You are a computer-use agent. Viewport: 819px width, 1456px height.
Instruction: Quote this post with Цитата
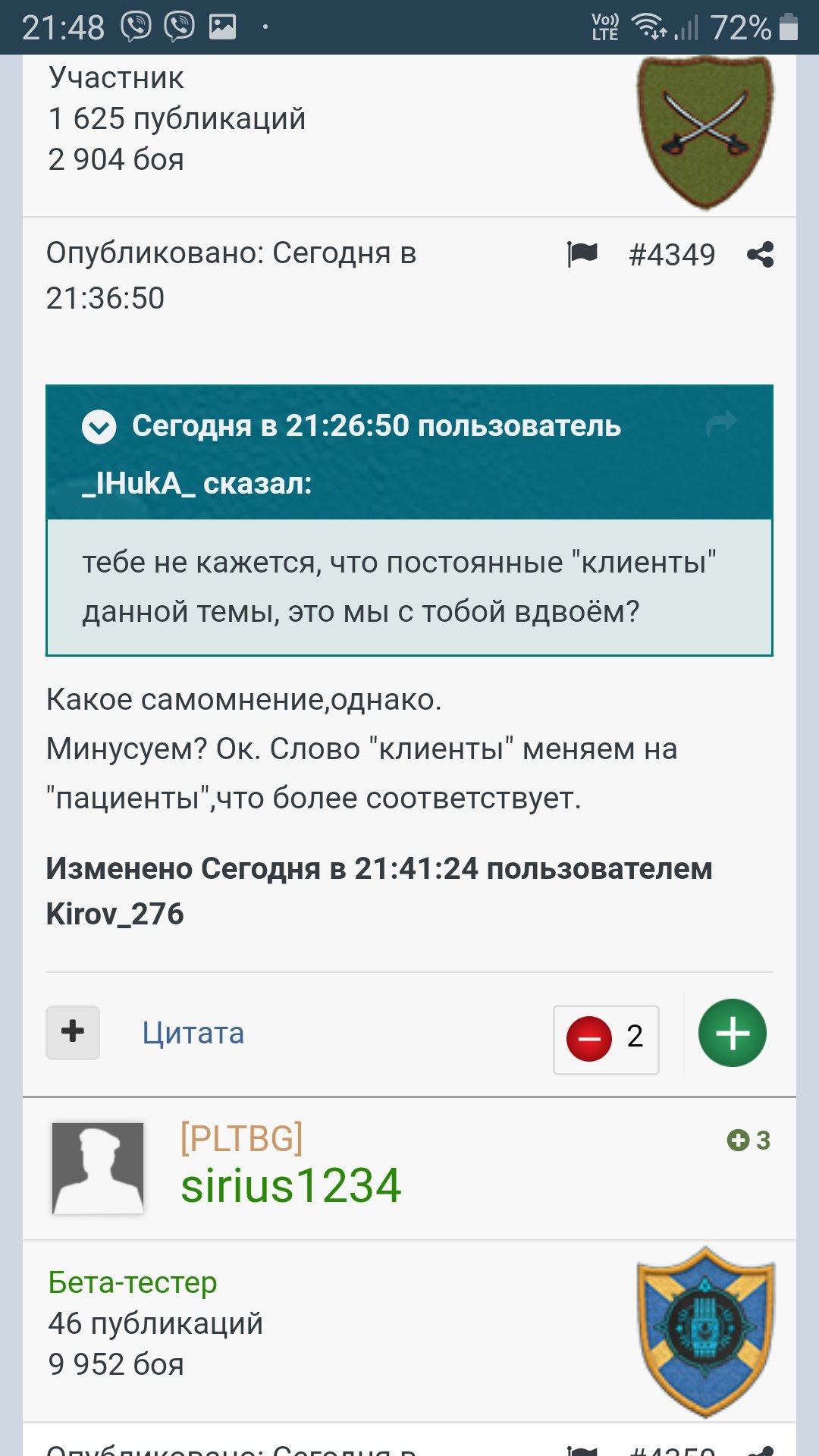[x=193, y=1033]
